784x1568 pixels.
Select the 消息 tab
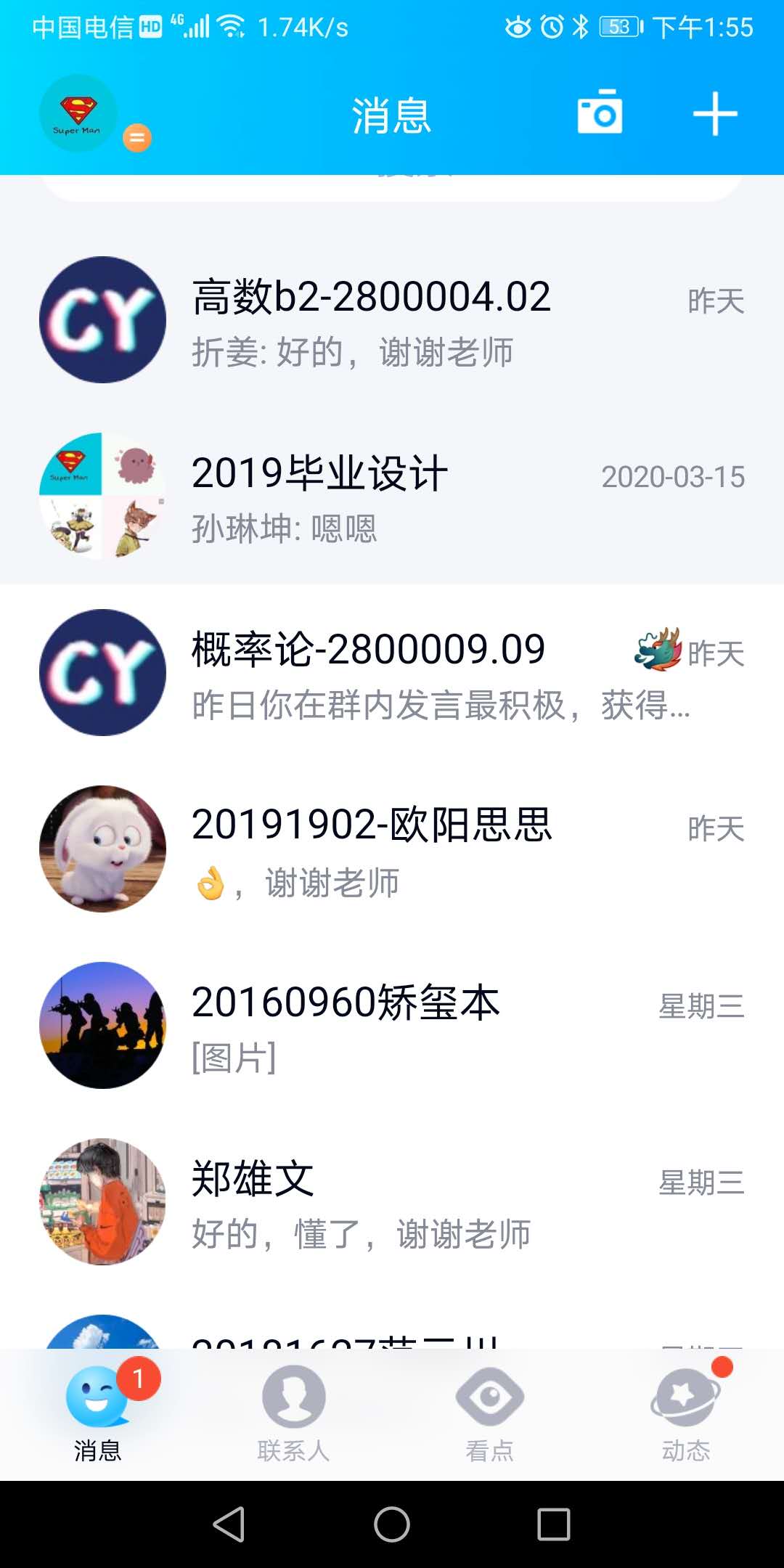[x=98, y=1413]
